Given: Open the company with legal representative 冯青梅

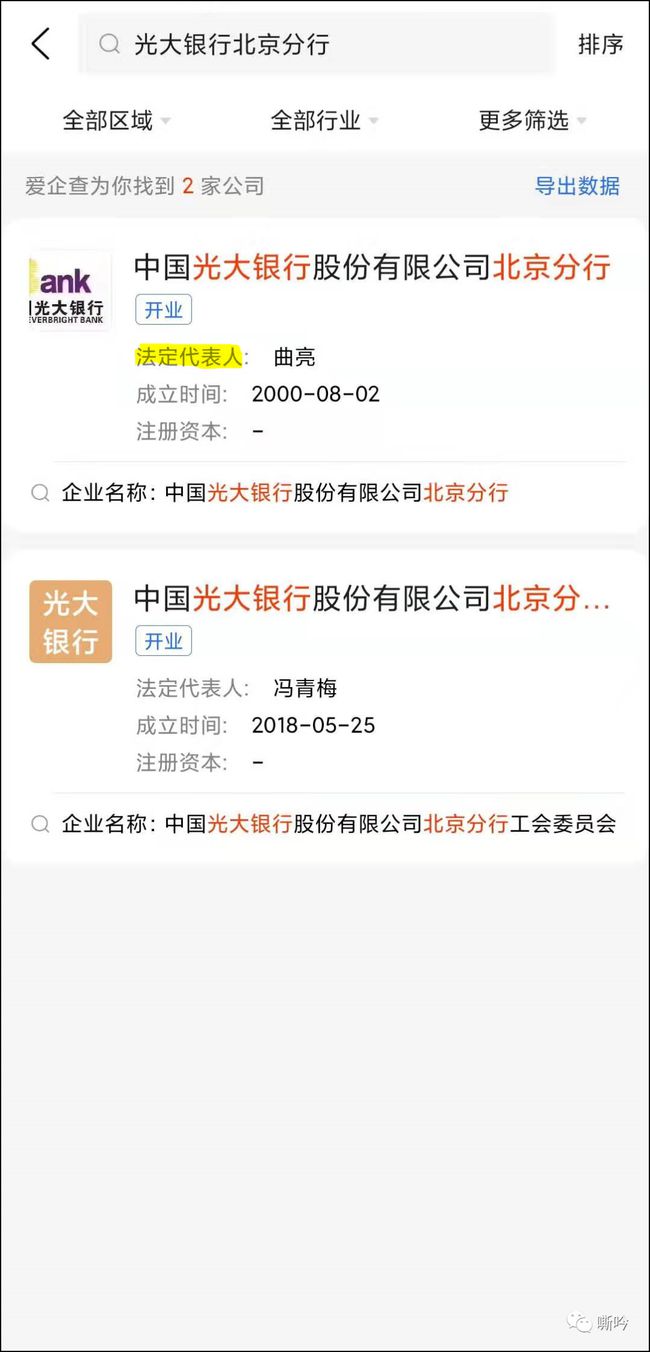Looking at the screenshot, I should point(324,706).
